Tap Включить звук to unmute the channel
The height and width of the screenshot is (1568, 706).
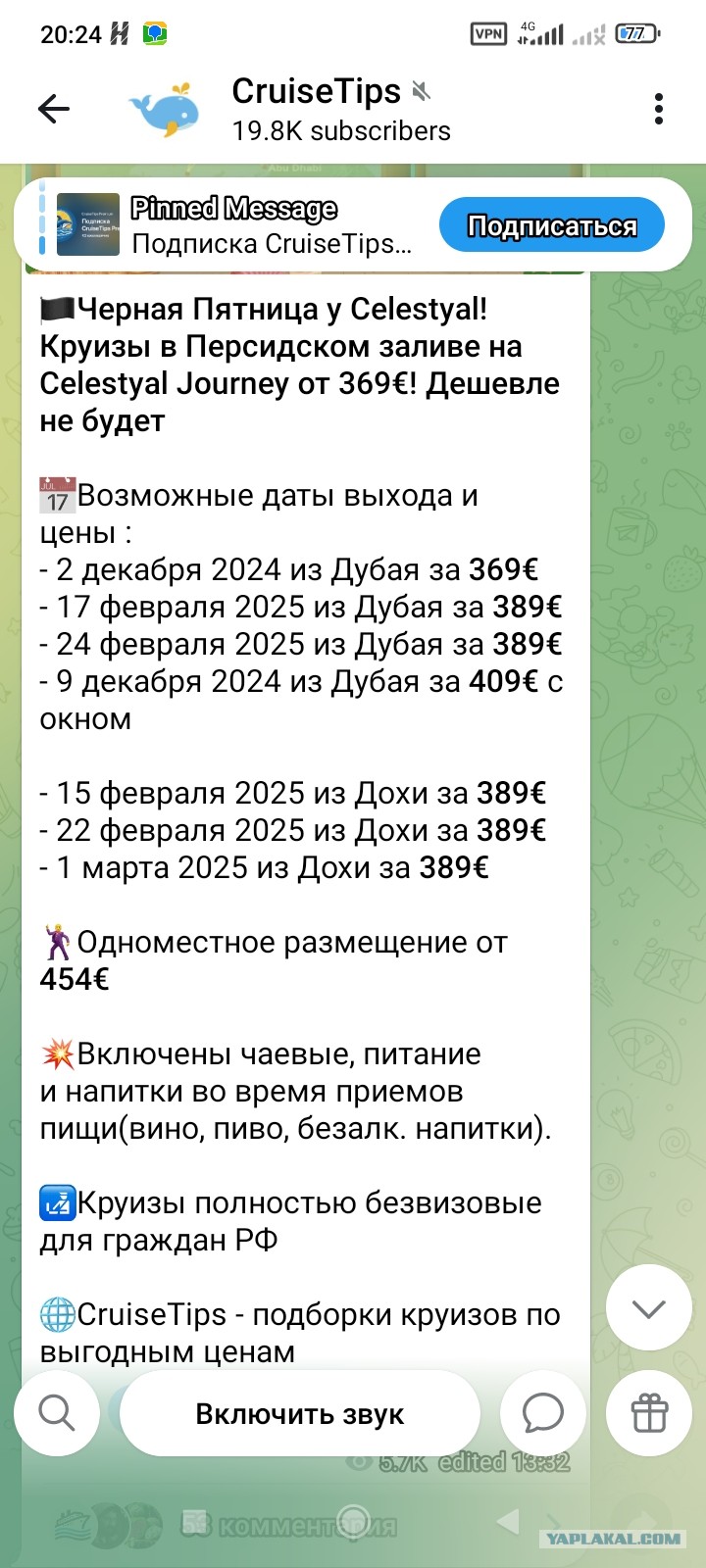[300, 1413]
